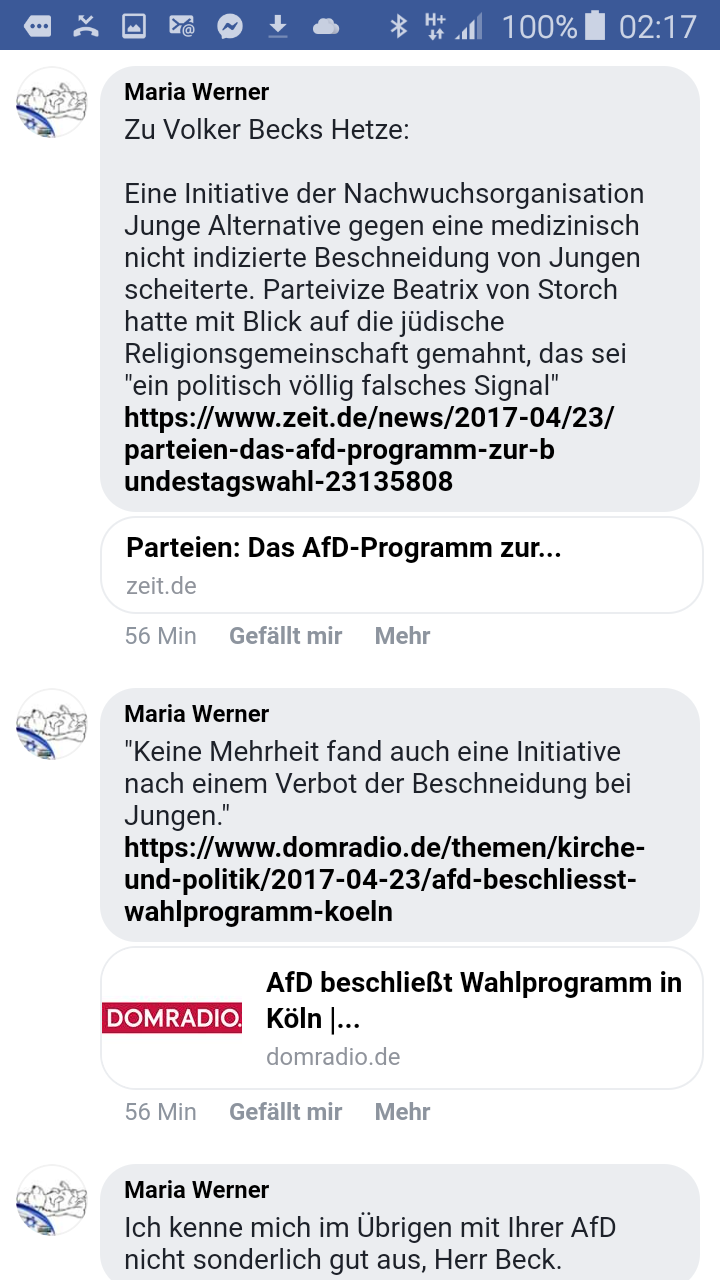
Task: Like the comment with the domradio link
Action: (x=286, y=1112)
